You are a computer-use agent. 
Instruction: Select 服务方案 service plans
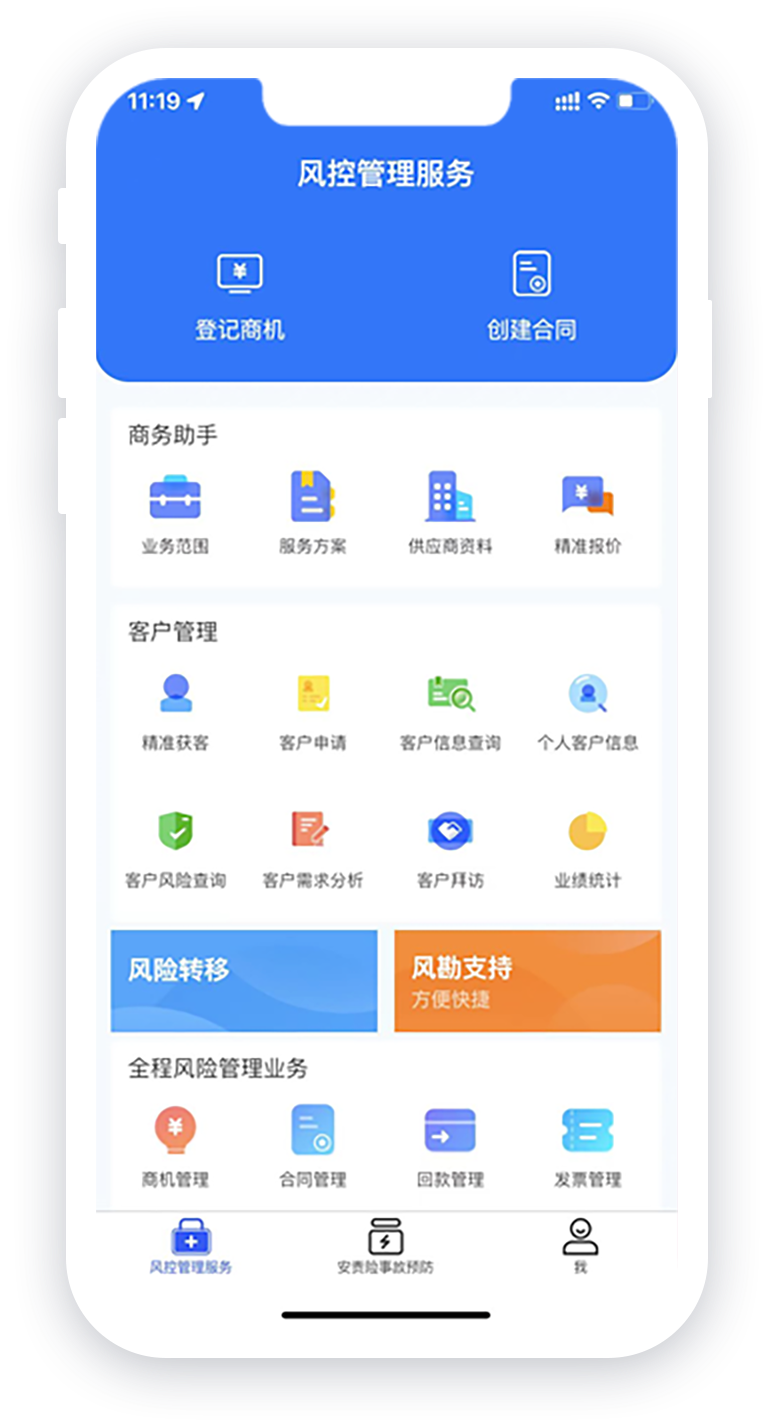tap(313, 514)
